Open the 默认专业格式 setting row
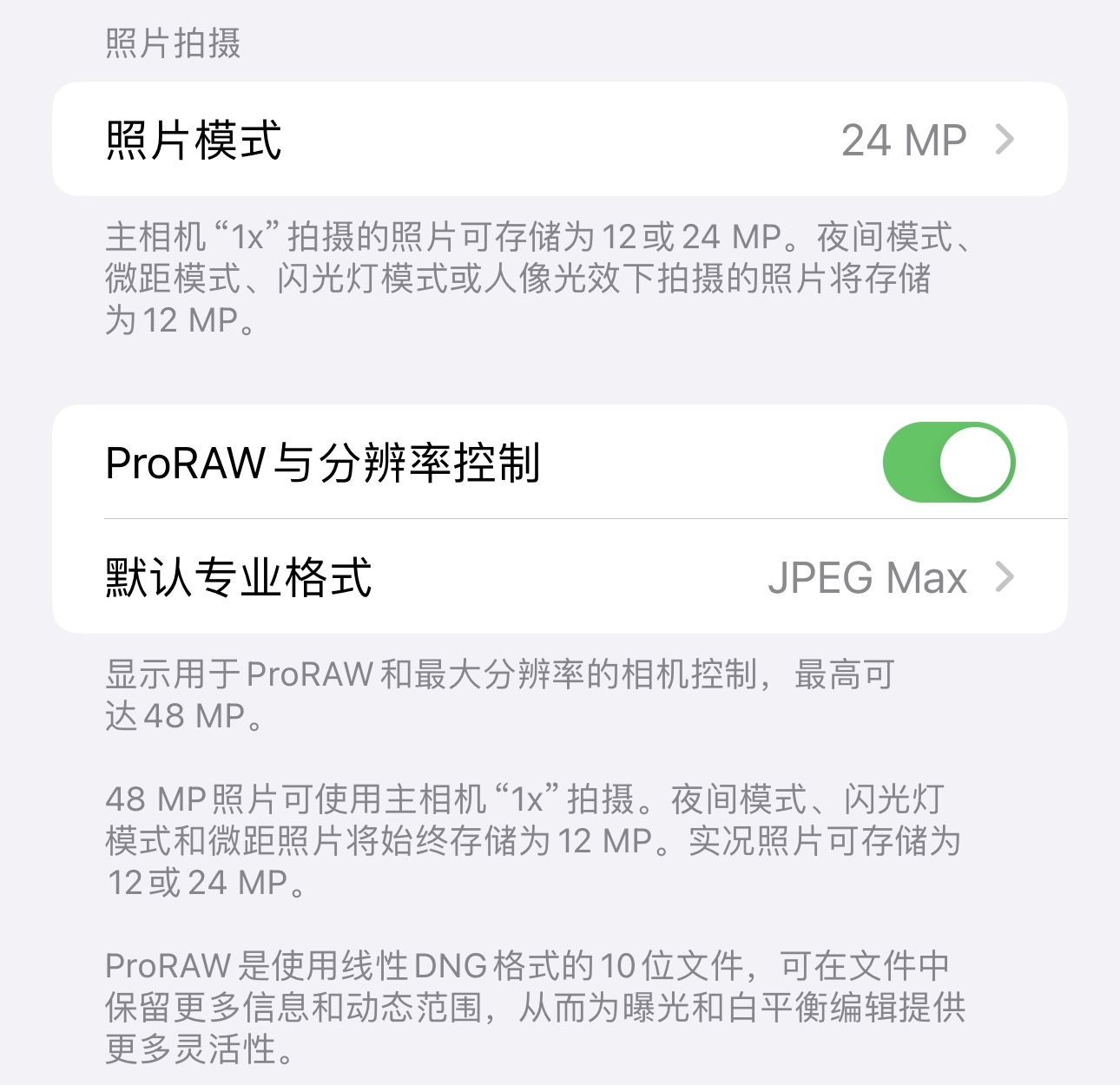The width and height of the screenshot is (1120, 1085). pyautogui.click(x=559, y=577)
